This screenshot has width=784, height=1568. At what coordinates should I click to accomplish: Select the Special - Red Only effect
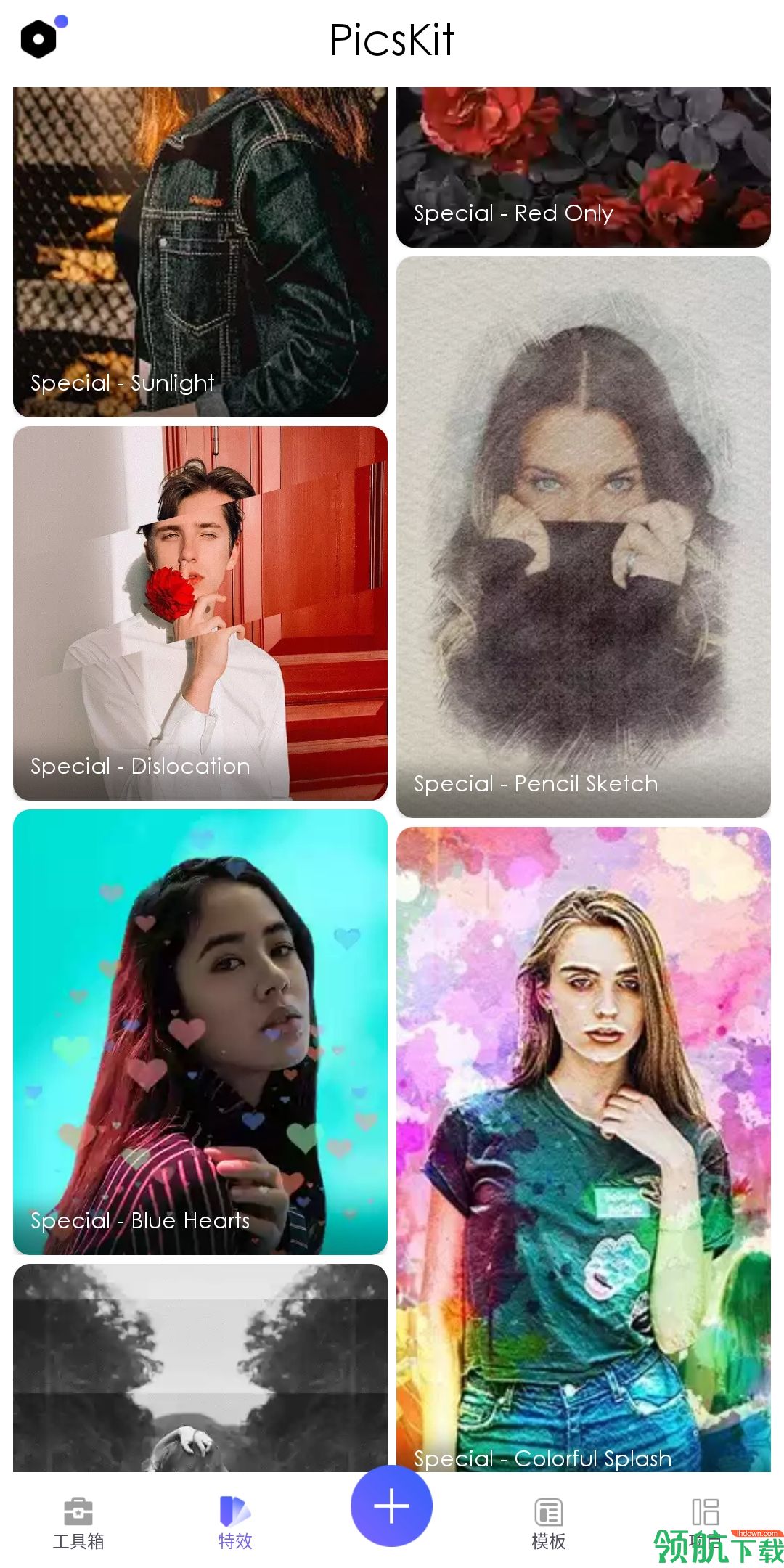pyautogui.click(x=584, y=167)
